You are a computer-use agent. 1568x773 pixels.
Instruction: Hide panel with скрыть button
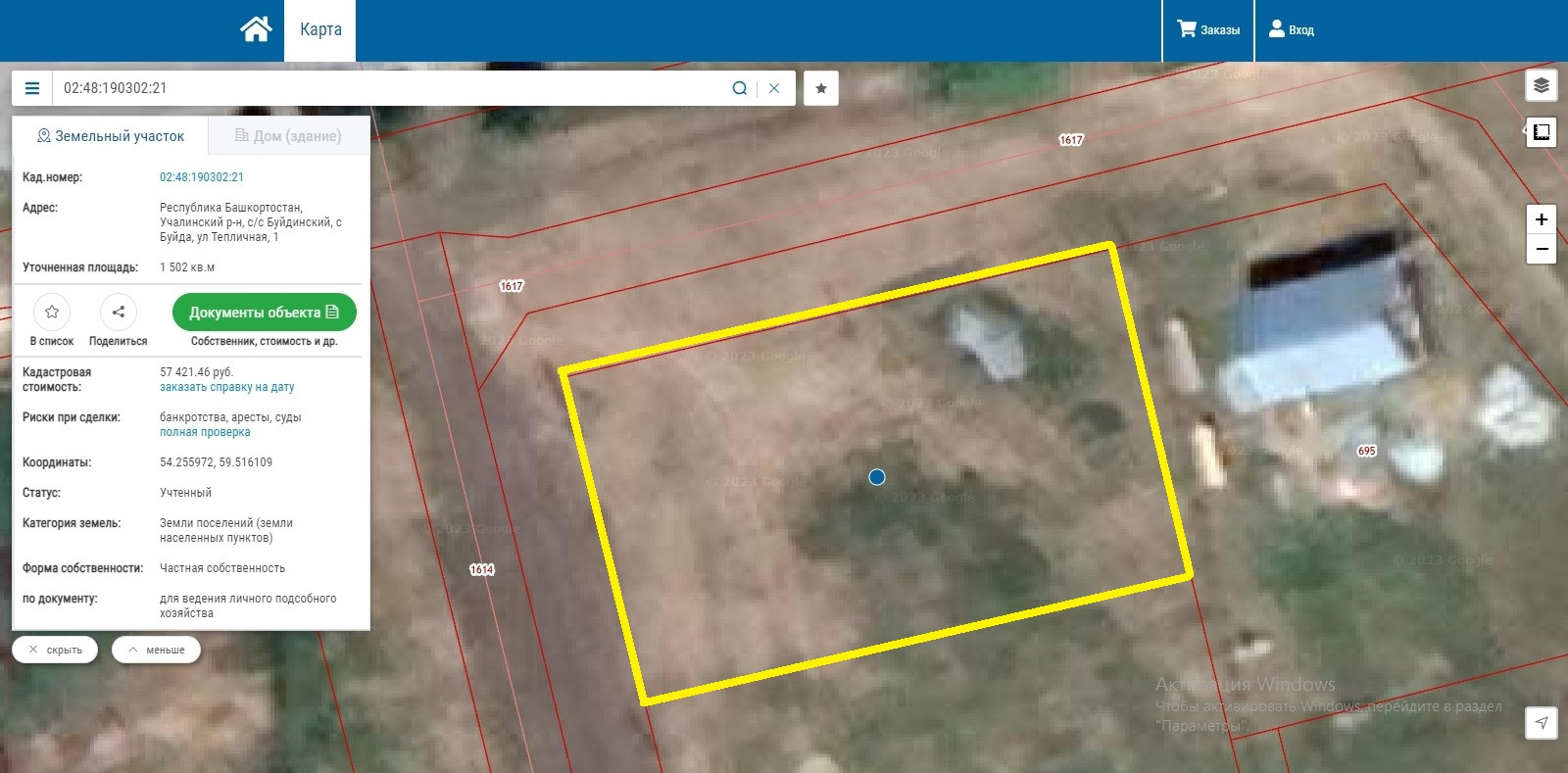point(55,650)
